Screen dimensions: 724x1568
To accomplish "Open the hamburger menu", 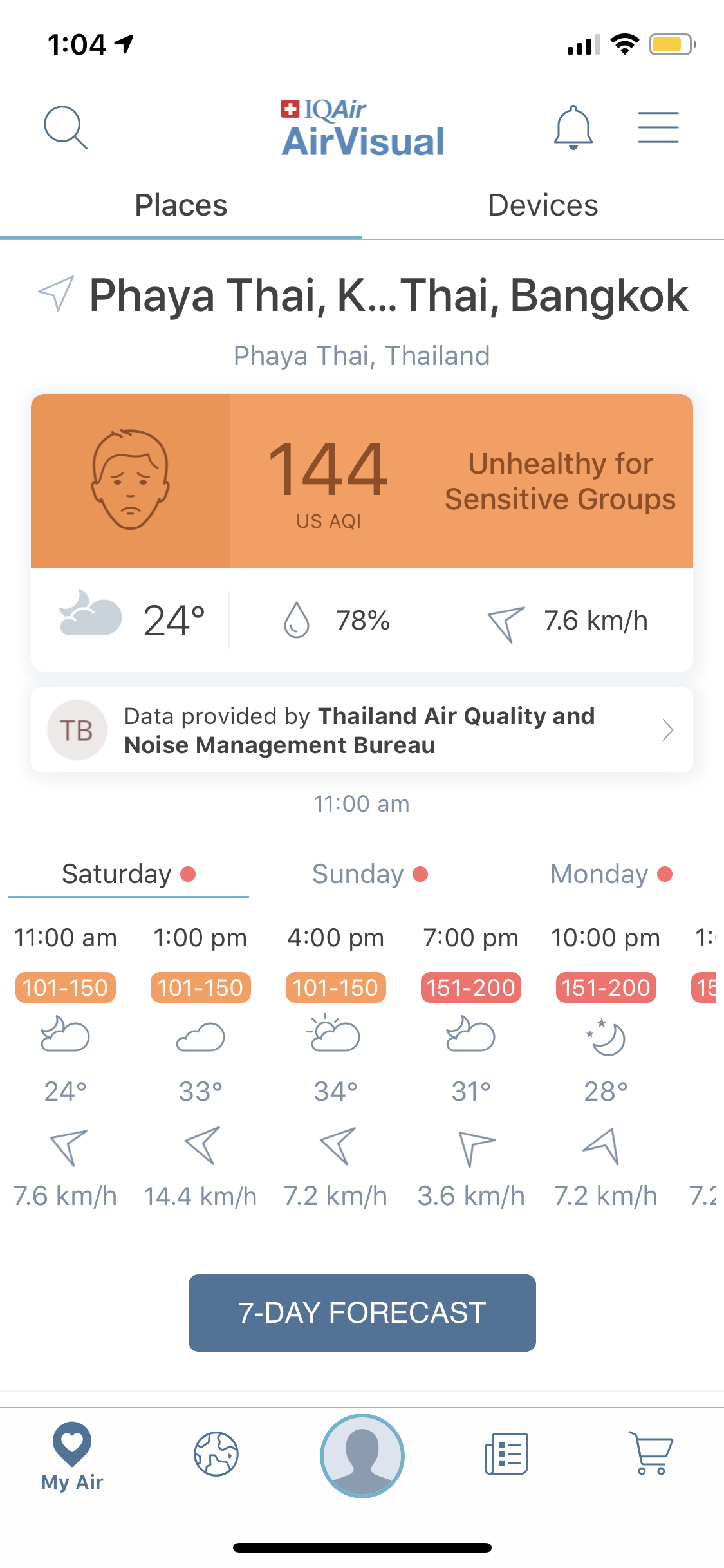I will 658,127.
